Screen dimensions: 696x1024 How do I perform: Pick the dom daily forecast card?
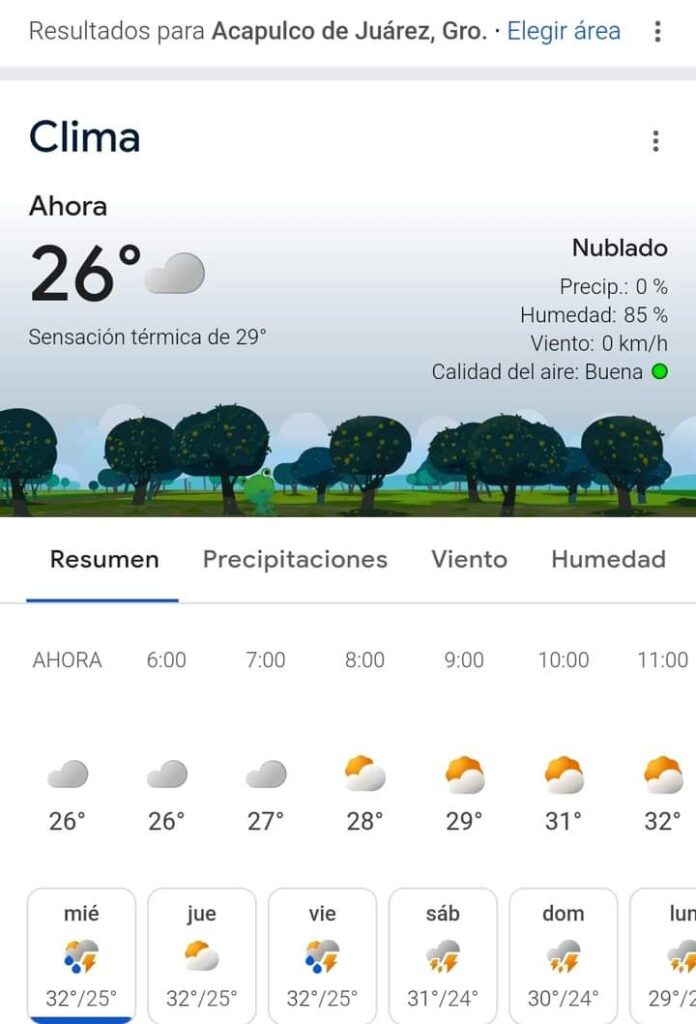[x=563, y=955]
